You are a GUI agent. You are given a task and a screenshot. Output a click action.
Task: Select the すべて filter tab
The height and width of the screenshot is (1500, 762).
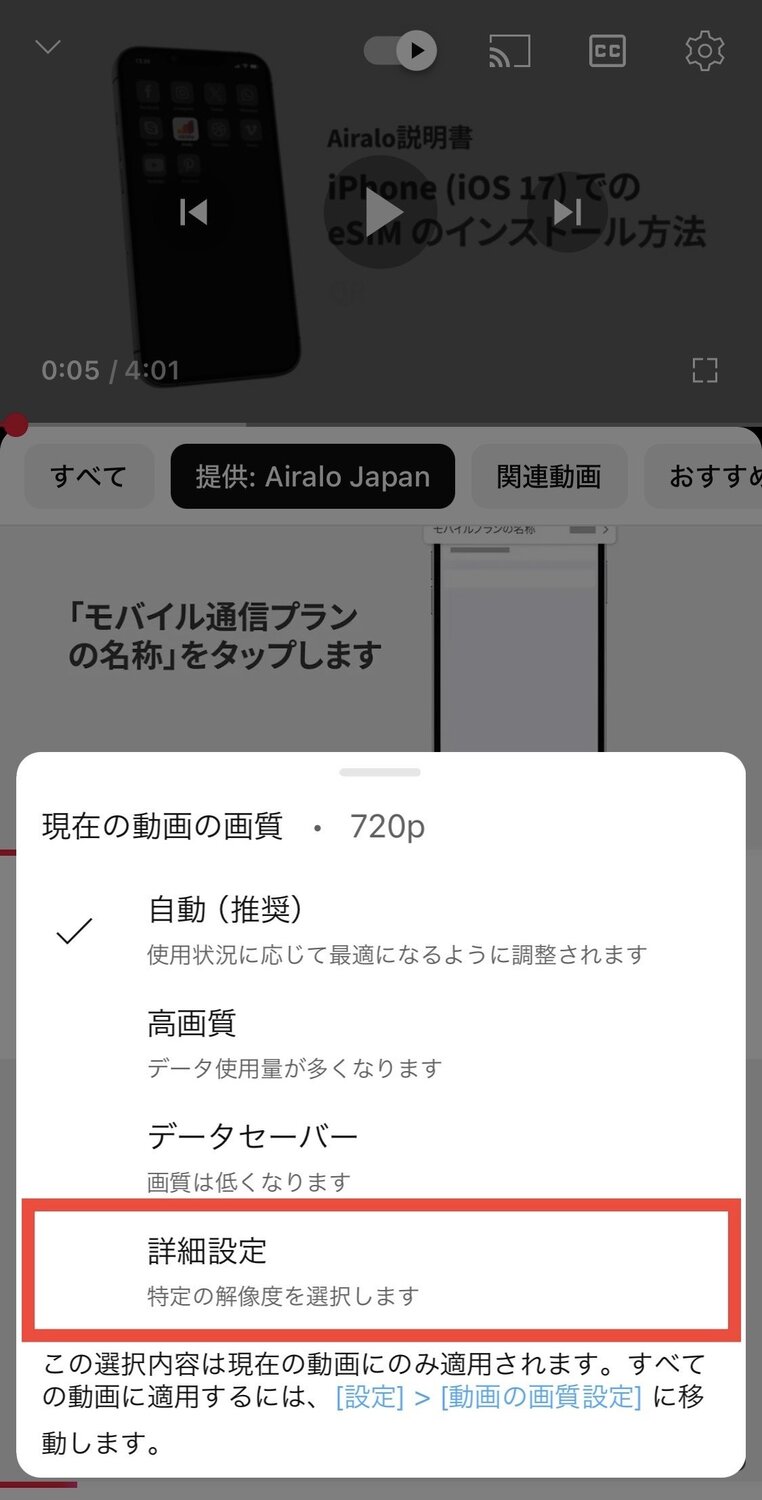click(88, 477)
